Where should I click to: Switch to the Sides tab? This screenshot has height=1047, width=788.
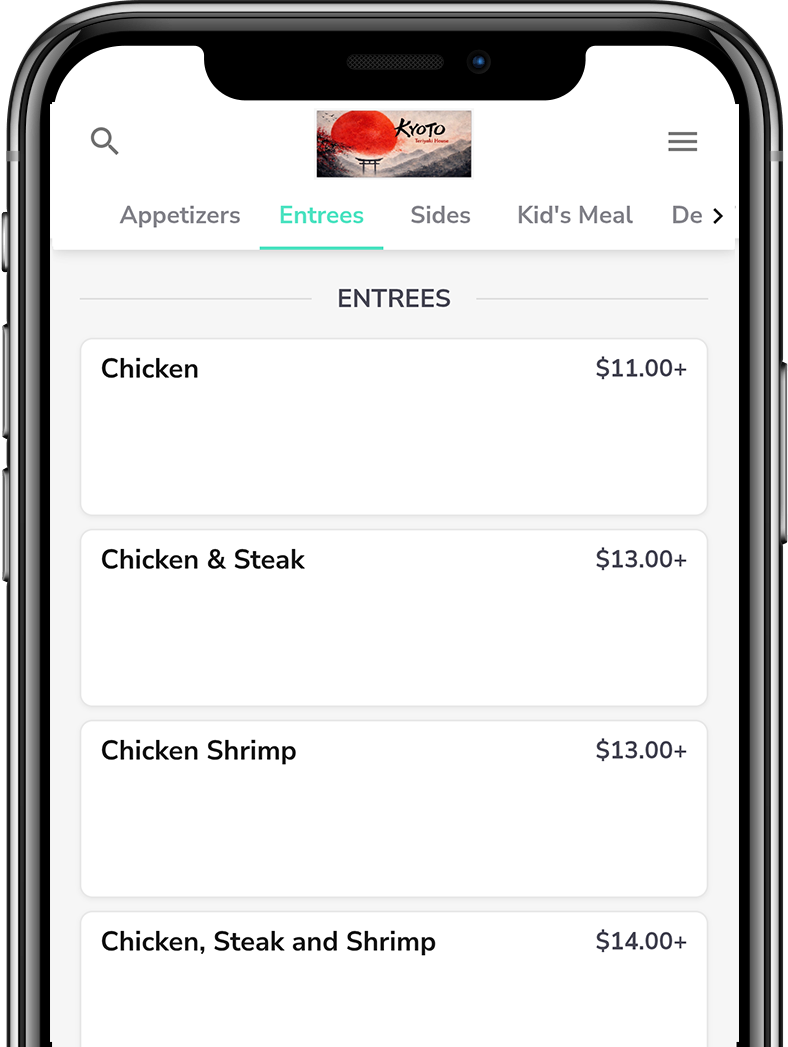tap(440, 215)
